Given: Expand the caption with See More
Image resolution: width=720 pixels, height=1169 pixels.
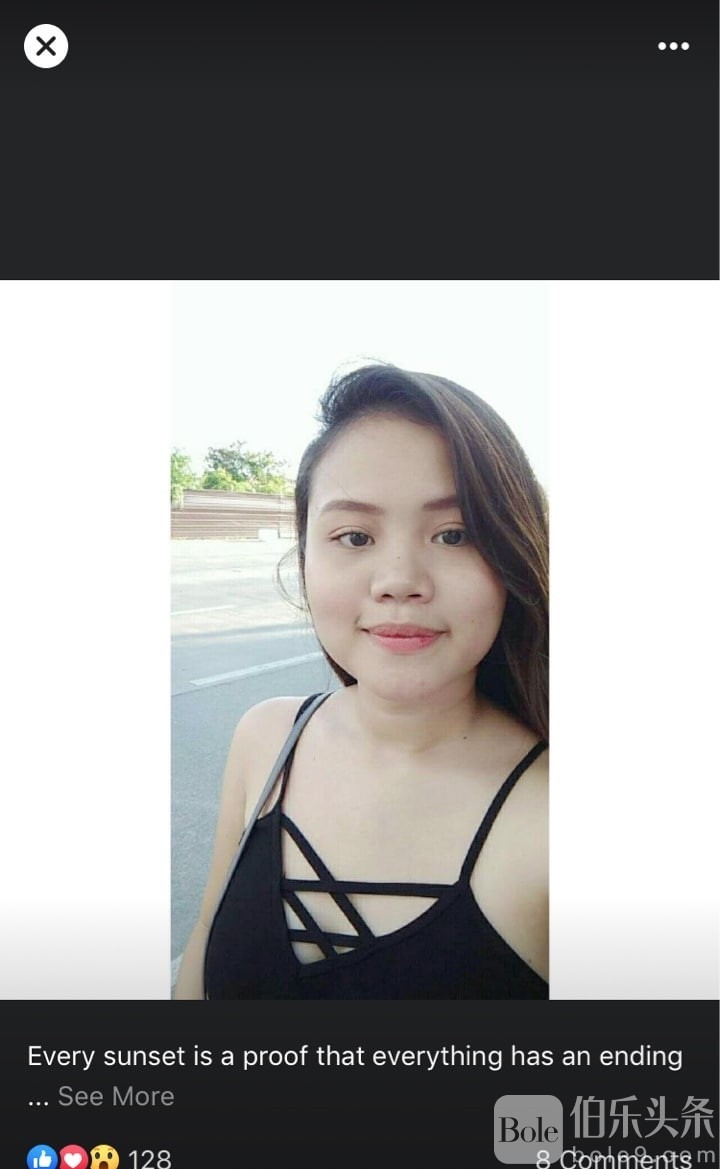Looking at the screenshot, I should coord(115,1096).
